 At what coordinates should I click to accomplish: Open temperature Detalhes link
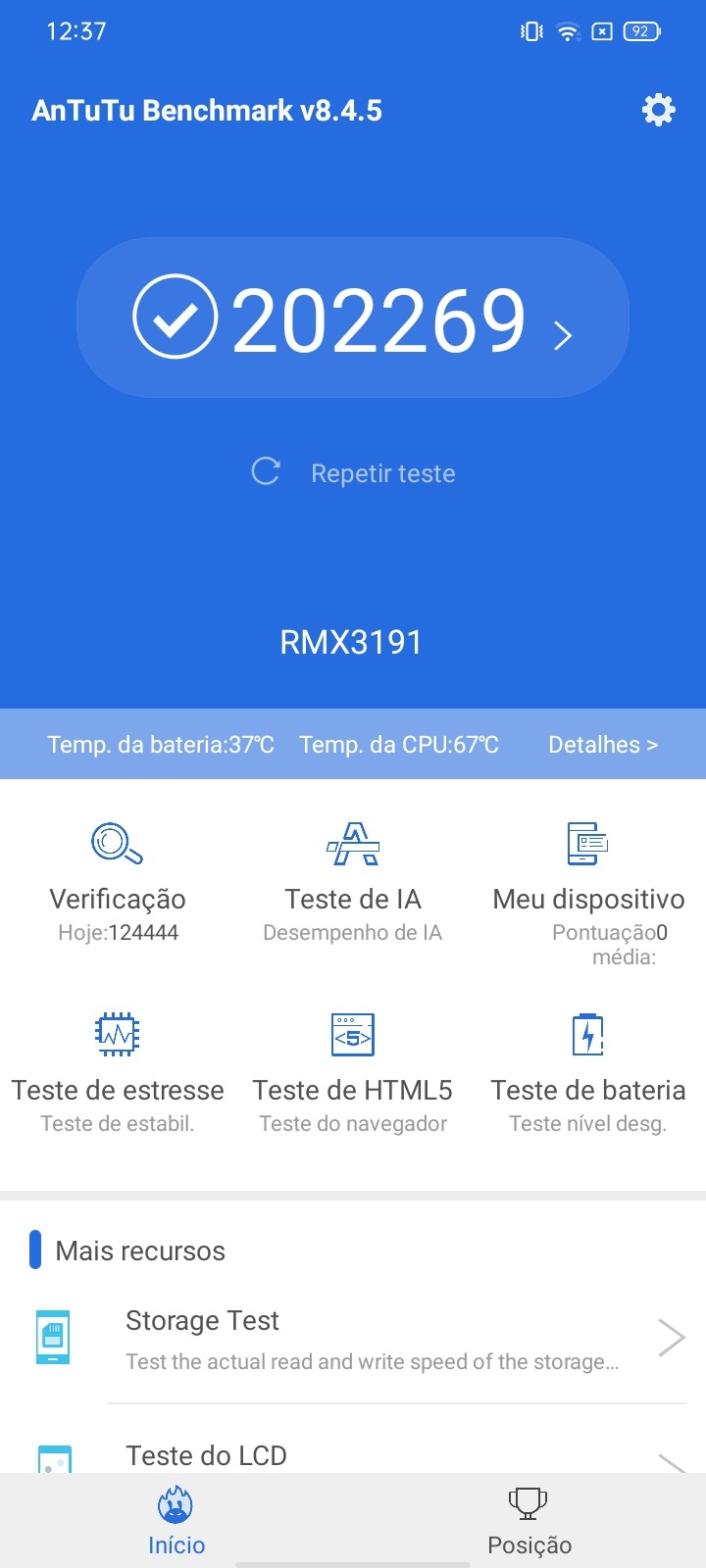click(x=602, y=745)
